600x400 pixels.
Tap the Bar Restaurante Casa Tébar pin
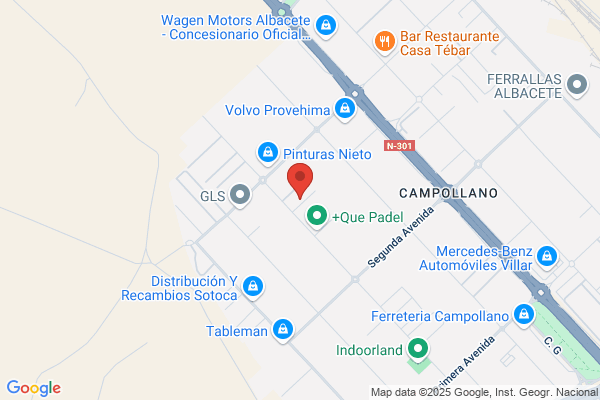click(385, 42)
